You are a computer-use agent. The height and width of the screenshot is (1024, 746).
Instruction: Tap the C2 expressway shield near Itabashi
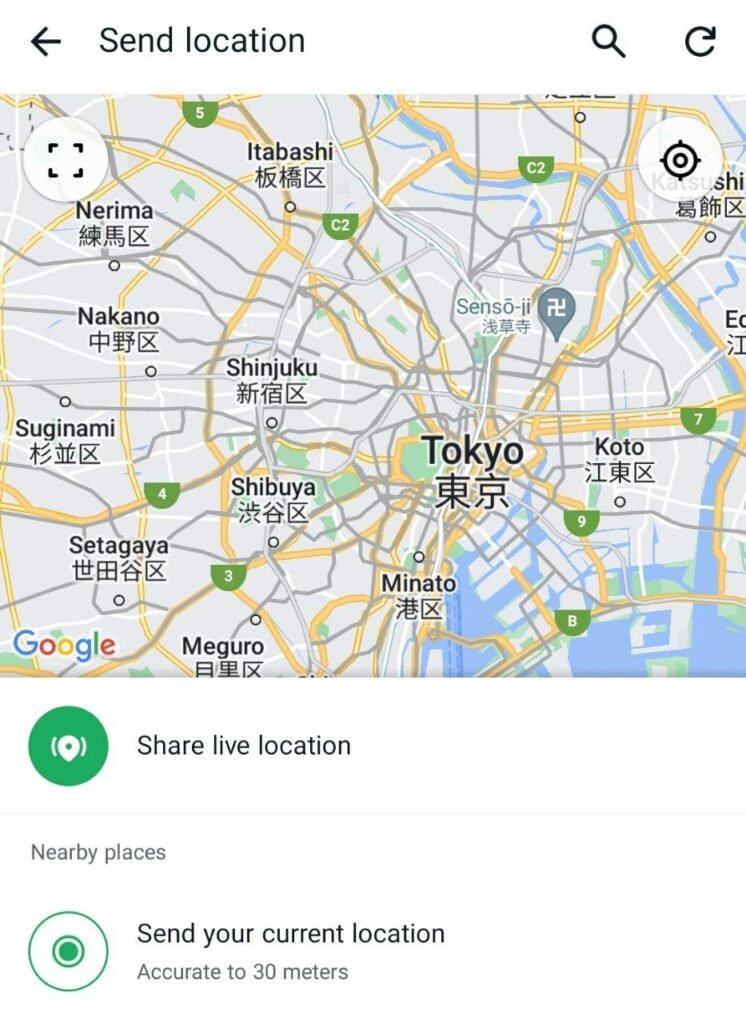[341, 224]
